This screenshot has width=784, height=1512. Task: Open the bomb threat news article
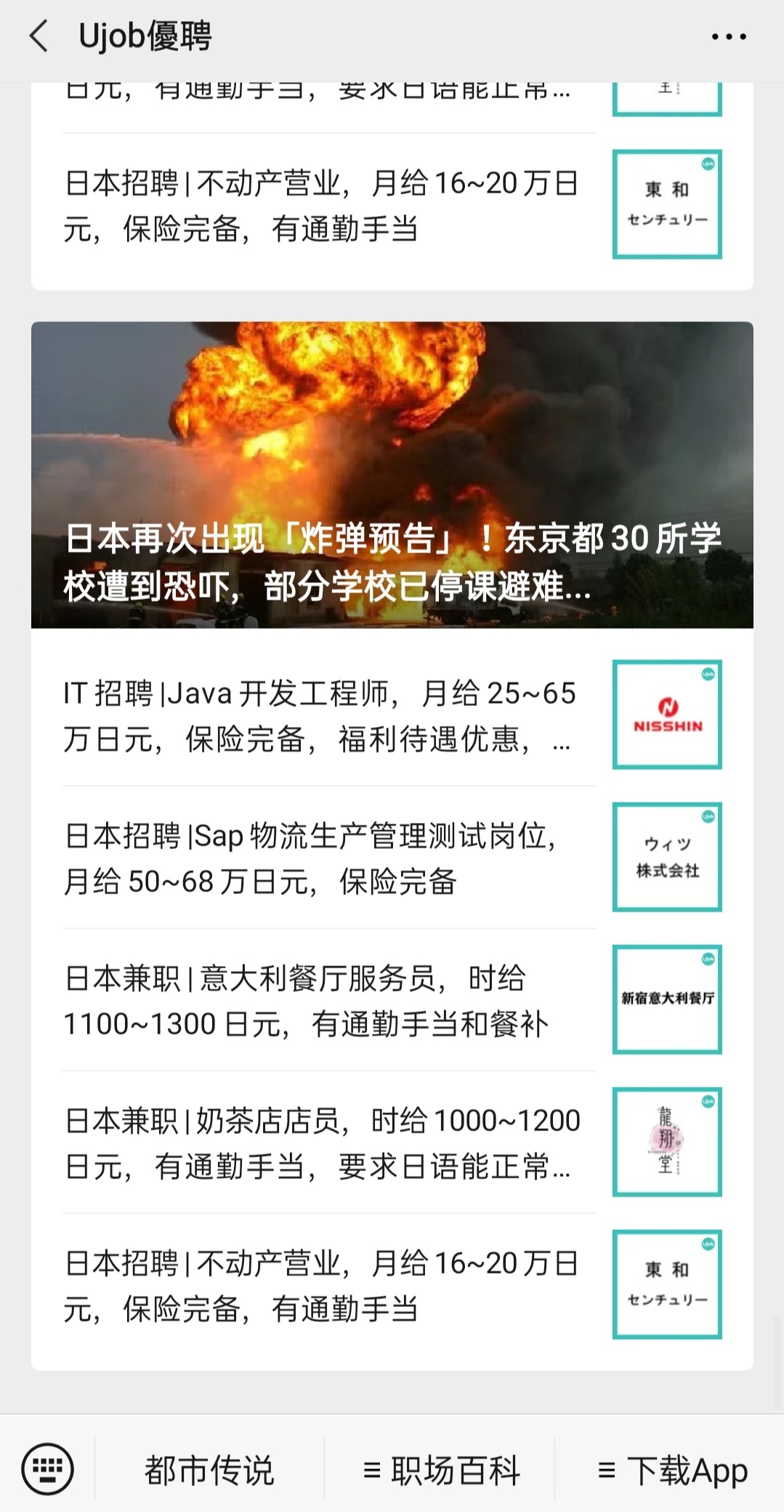click(x=392, y=475)
